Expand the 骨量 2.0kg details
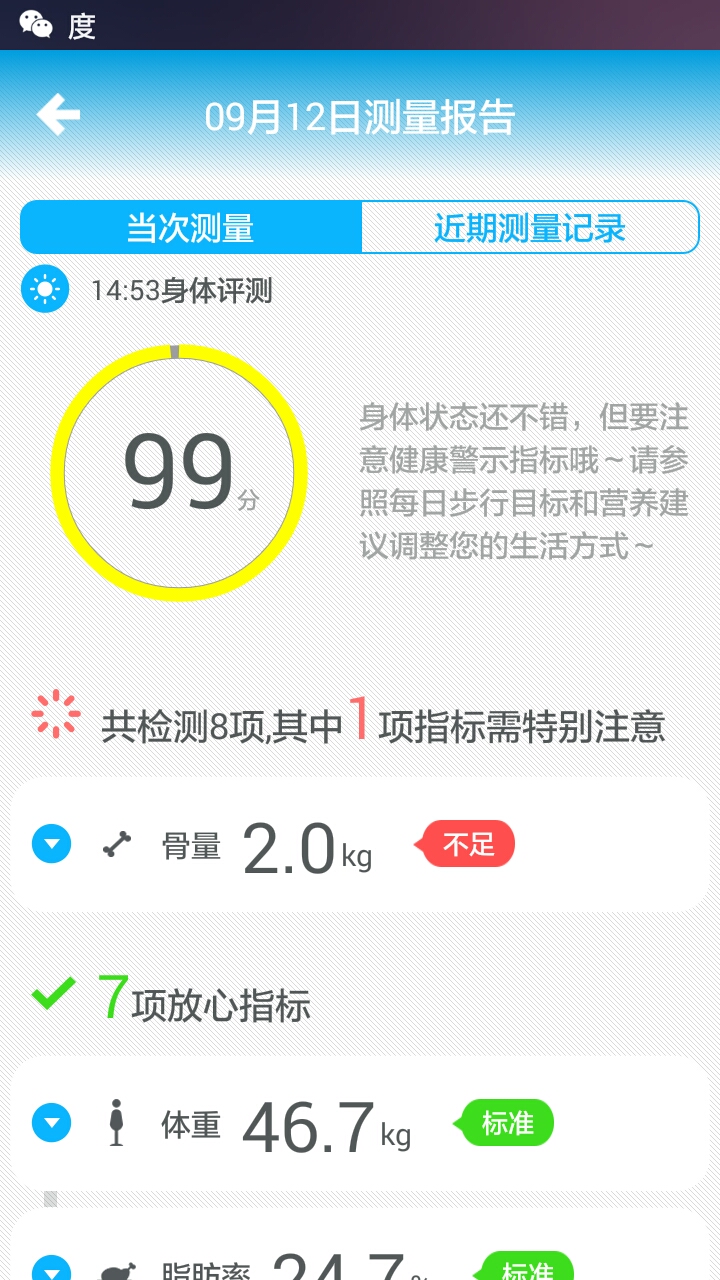 [x=52, y=845]
